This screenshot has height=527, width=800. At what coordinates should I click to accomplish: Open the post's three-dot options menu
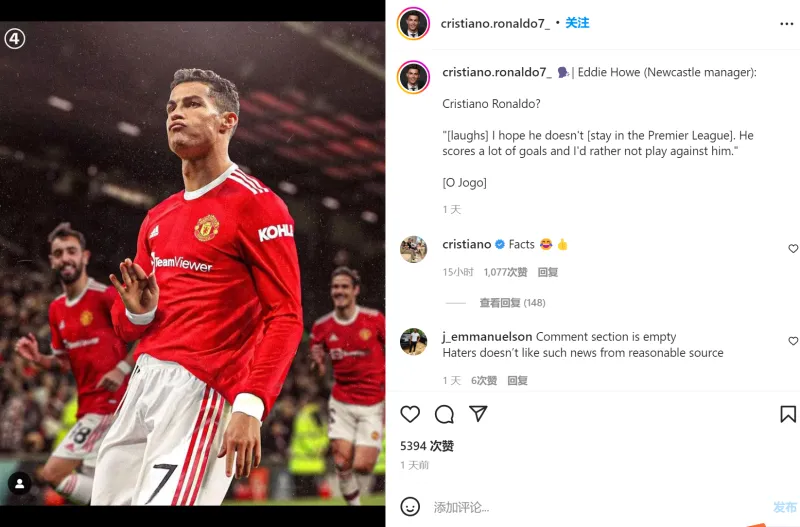point(786,23)
